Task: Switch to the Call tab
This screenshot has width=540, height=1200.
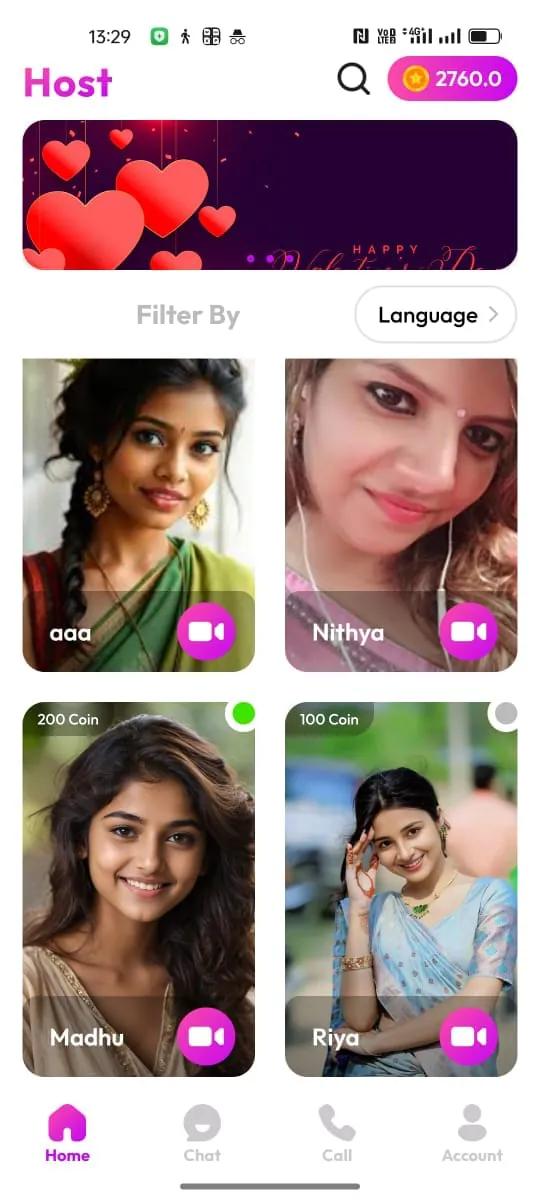Action: tap(337, 1133)
